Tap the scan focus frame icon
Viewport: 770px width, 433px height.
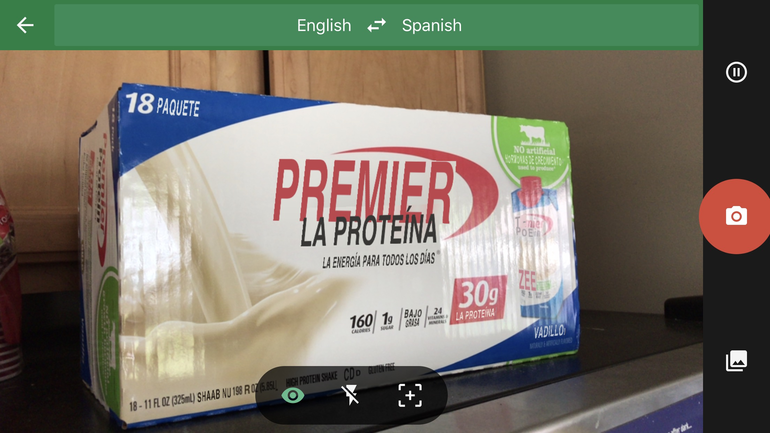tap(409, 396)
